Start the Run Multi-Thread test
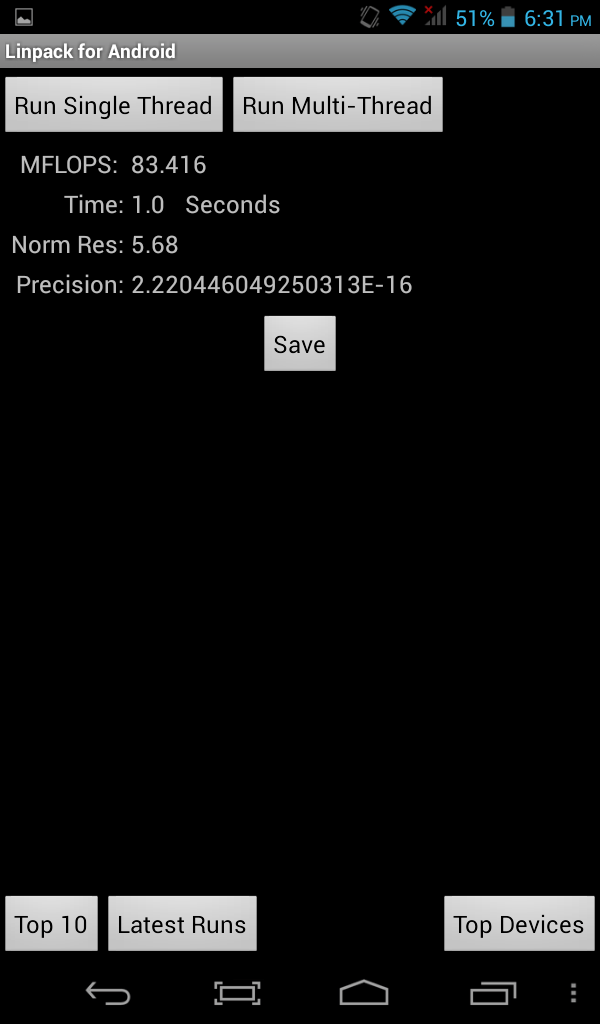600x1024 pixels. click(x=337, y=105)
